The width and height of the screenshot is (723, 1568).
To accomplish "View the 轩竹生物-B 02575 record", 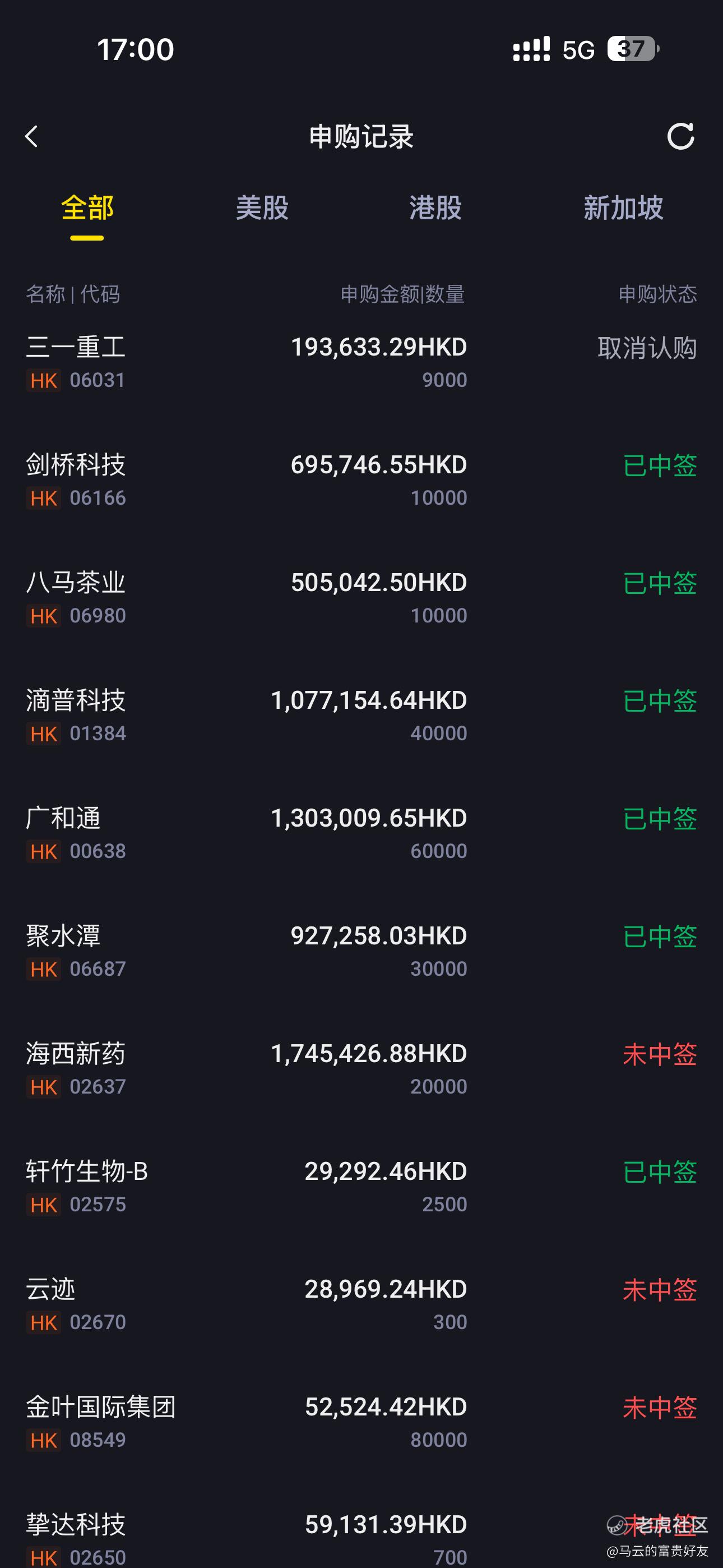I will click(x=361, y=1187).
